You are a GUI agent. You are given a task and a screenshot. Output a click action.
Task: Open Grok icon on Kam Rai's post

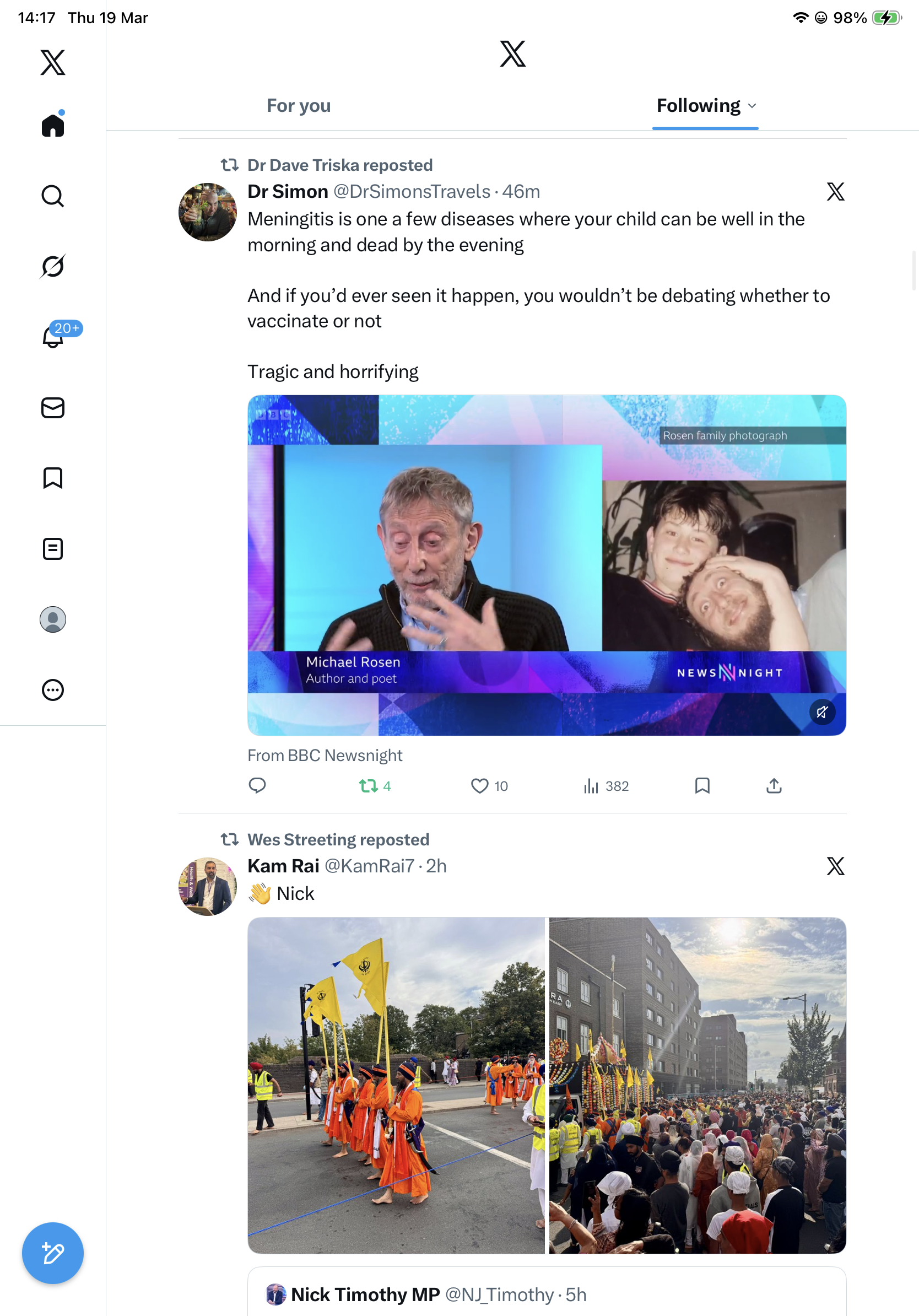tap(835, 866)
